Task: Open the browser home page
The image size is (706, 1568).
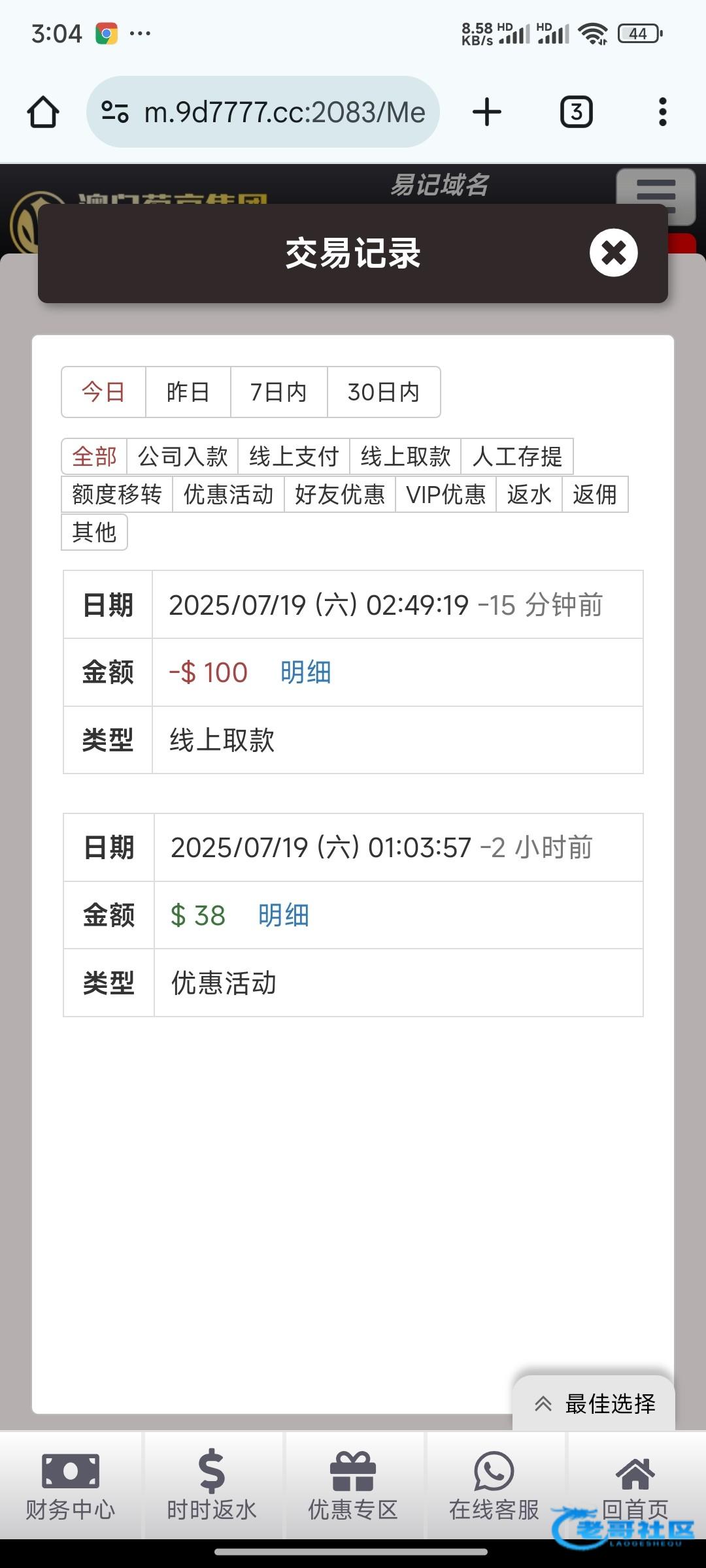Action: coord(43,112)
